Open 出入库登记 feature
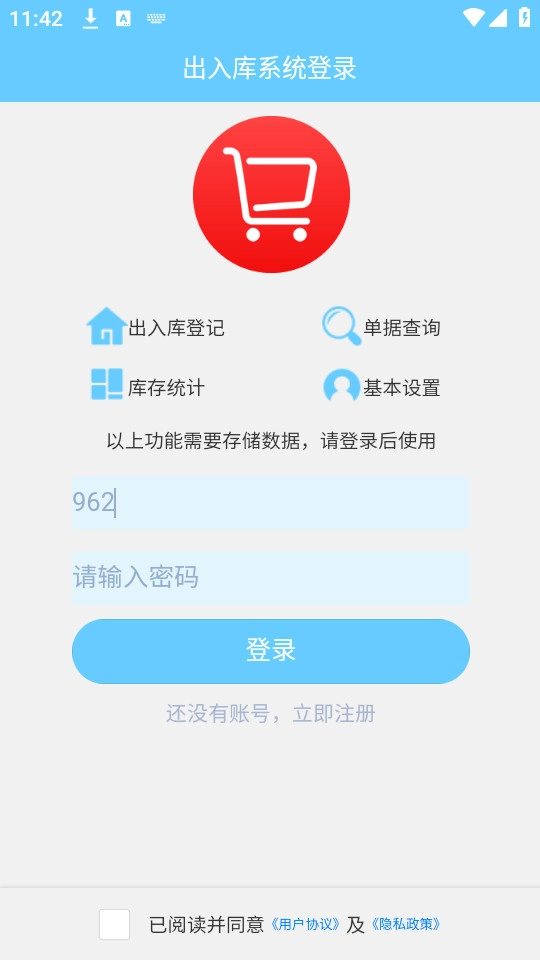The width and height of the screenshot is (540, 960). click(156, 328)
